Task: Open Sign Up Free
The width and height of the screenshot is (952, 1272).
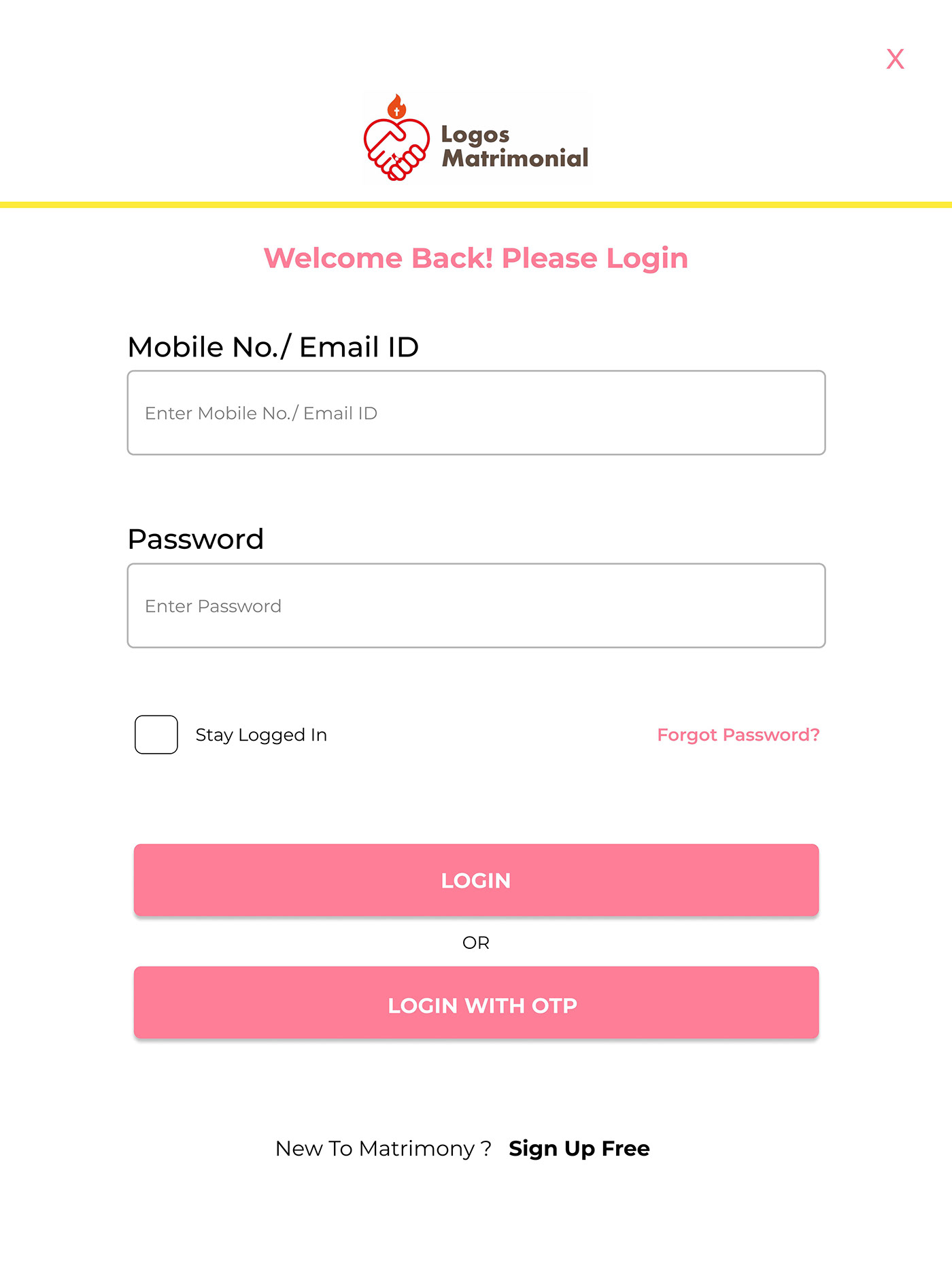Action: click(x=579, y=1148)
